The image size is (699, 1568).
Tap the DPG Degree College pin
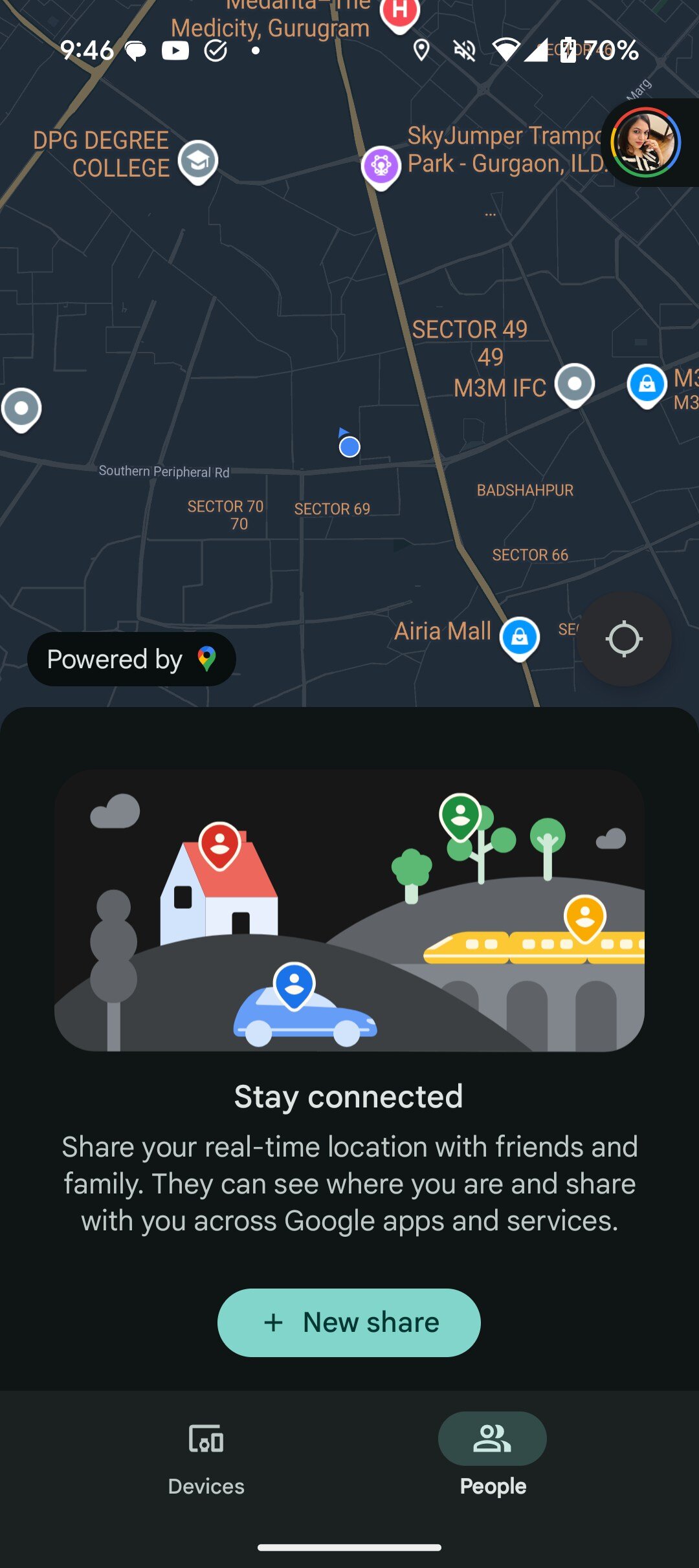(198, 160)
